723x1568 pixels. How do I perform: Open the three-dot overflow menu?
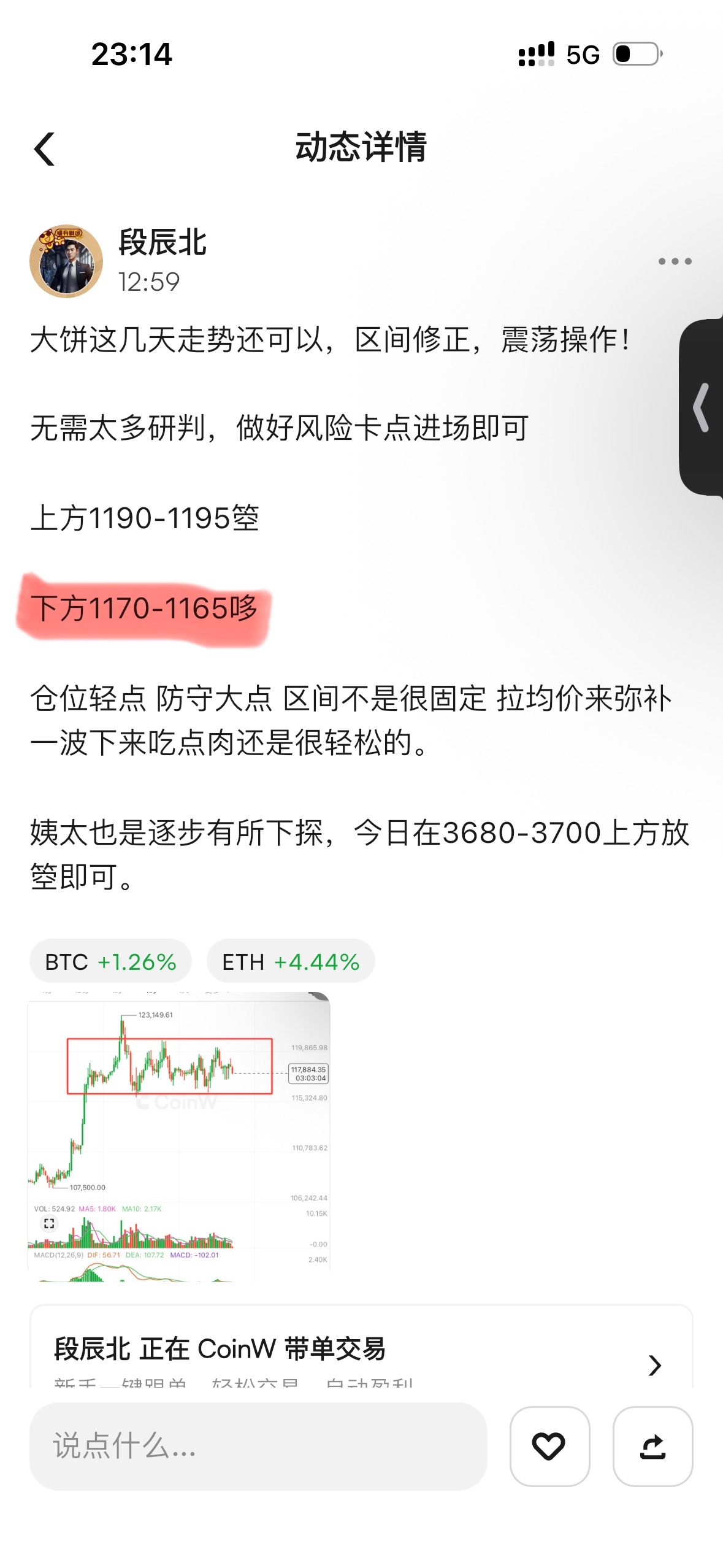[x=675, y=261]
